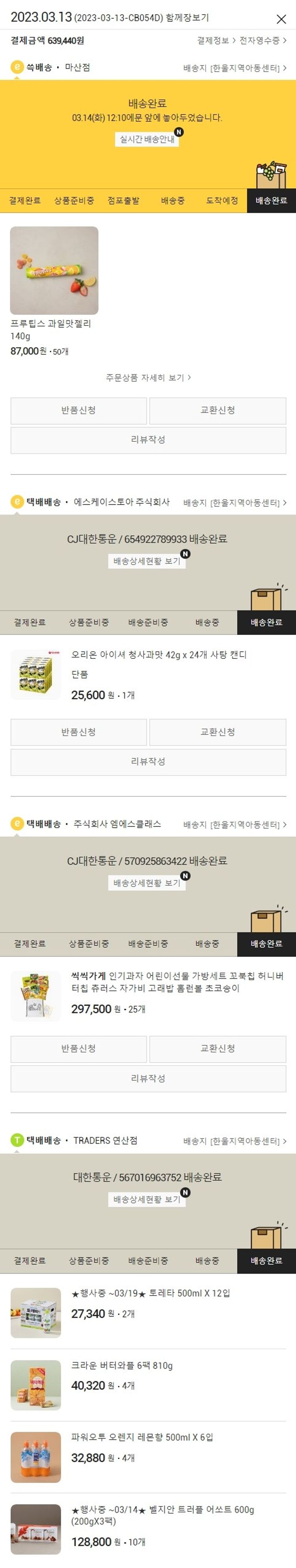Write a review for 프루팁스 jelly order

pos(148,439)
